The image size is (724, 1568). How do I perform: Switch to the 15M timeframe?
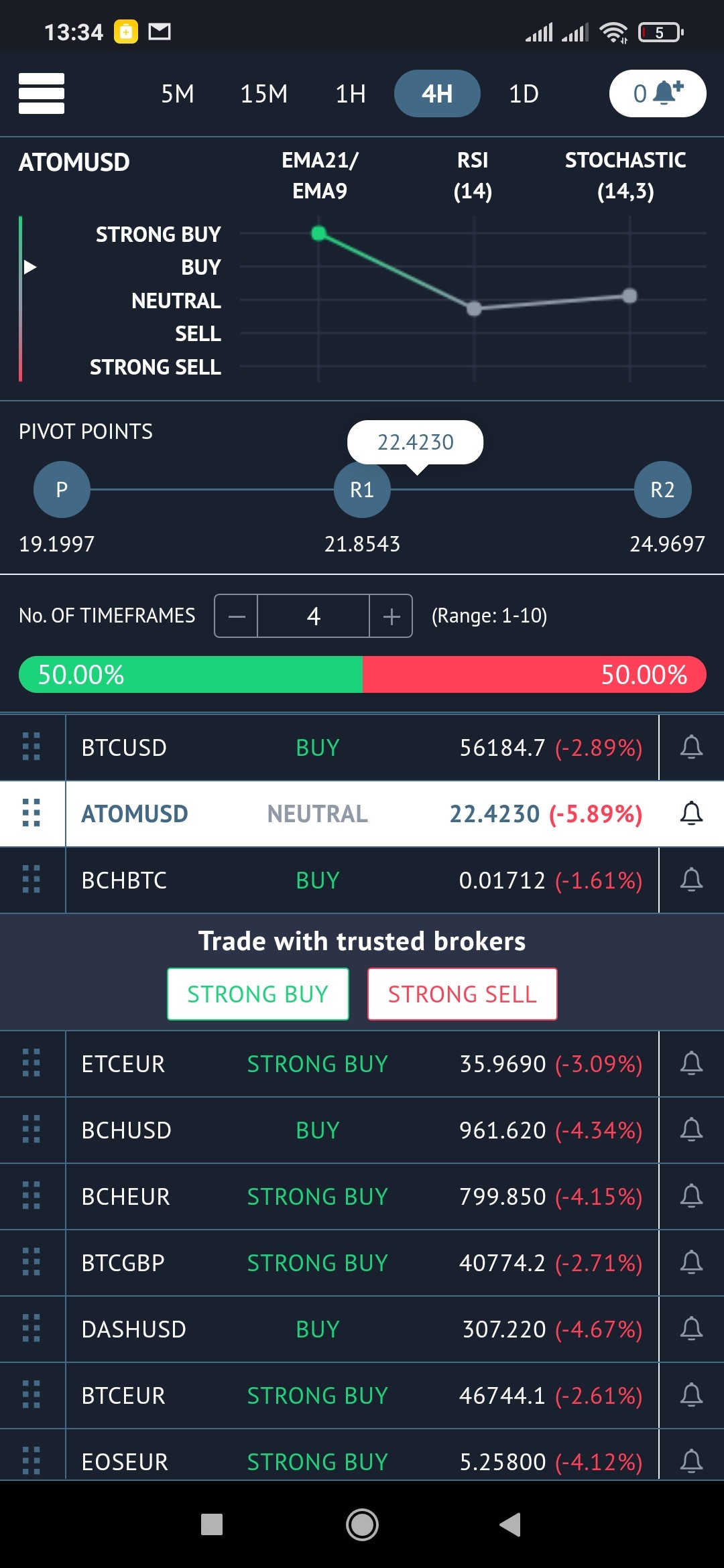click(x=264, y=94)
